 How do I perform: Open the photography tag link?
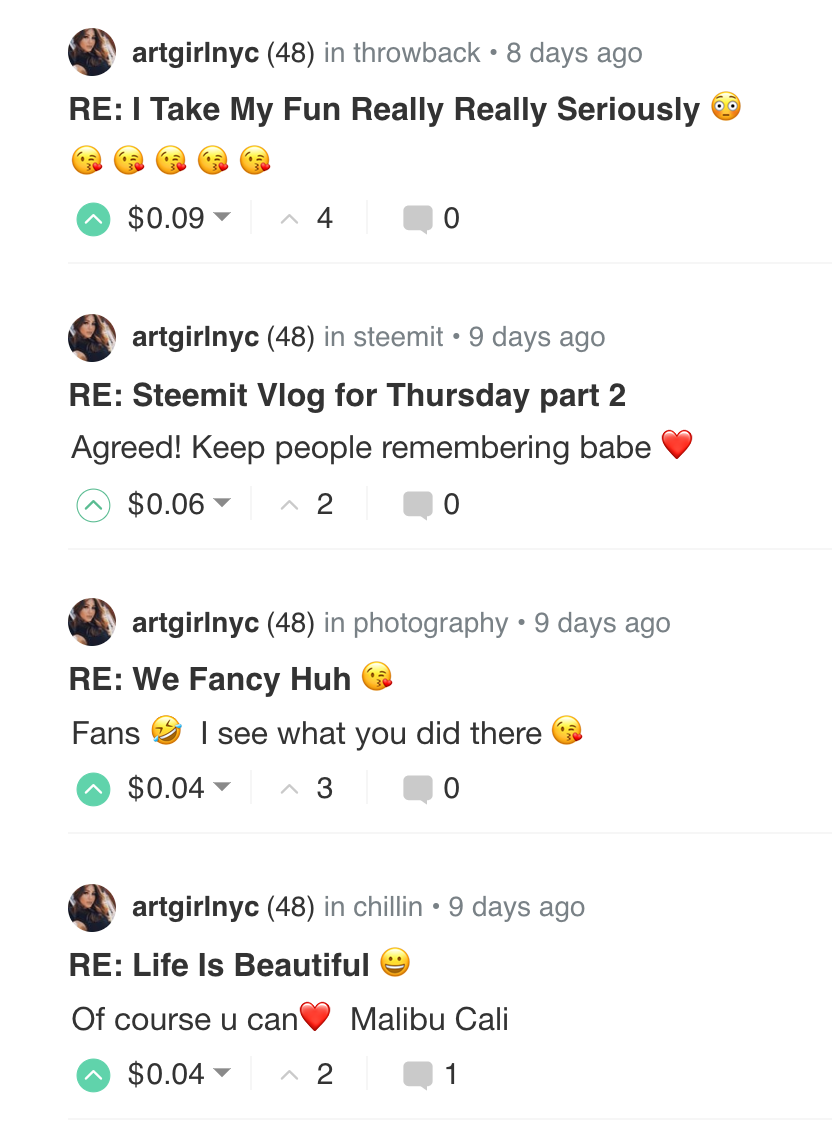[x=430, y=623]
